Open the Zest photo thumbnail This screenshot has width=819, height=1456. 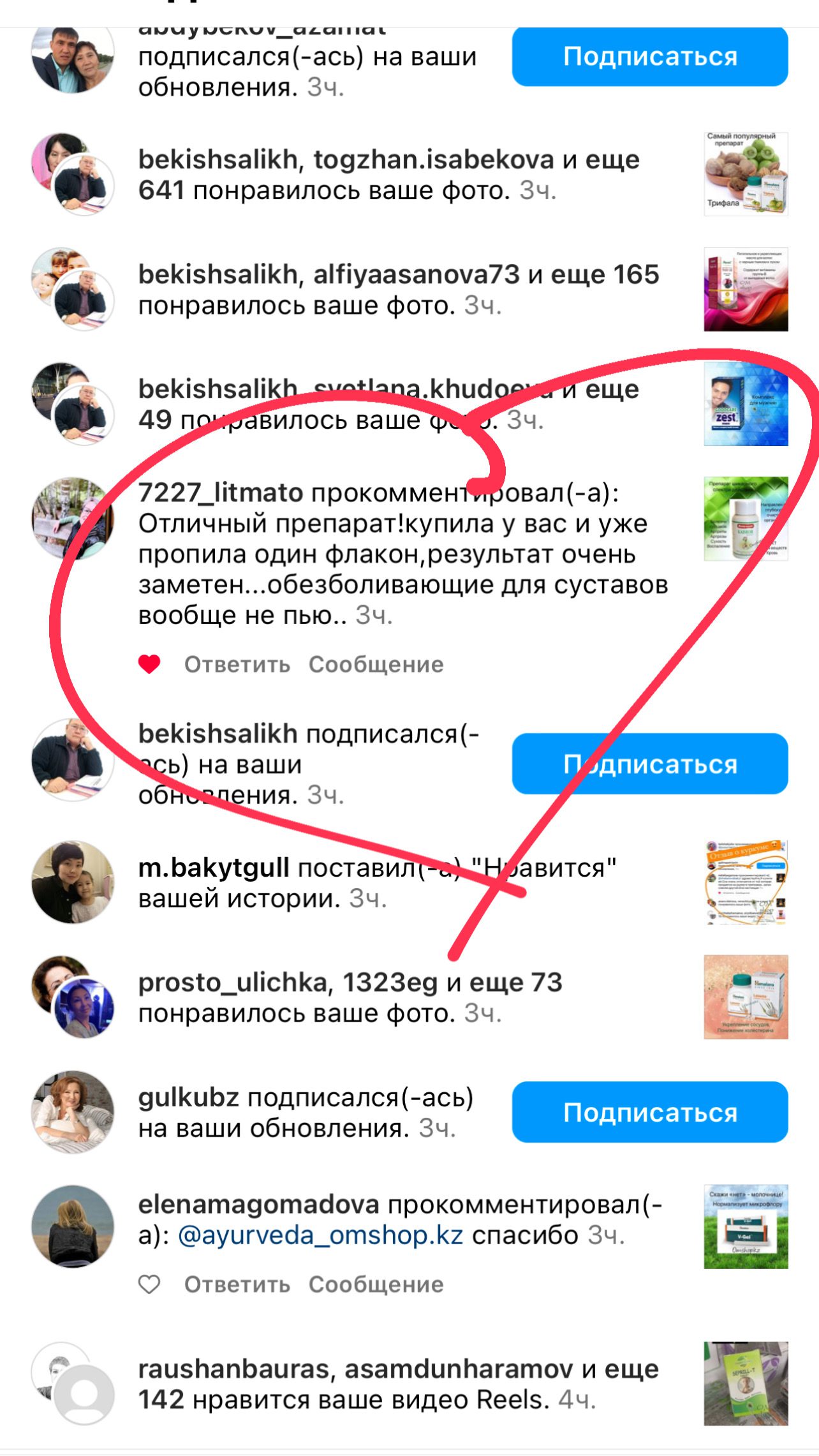coord(746,404)
